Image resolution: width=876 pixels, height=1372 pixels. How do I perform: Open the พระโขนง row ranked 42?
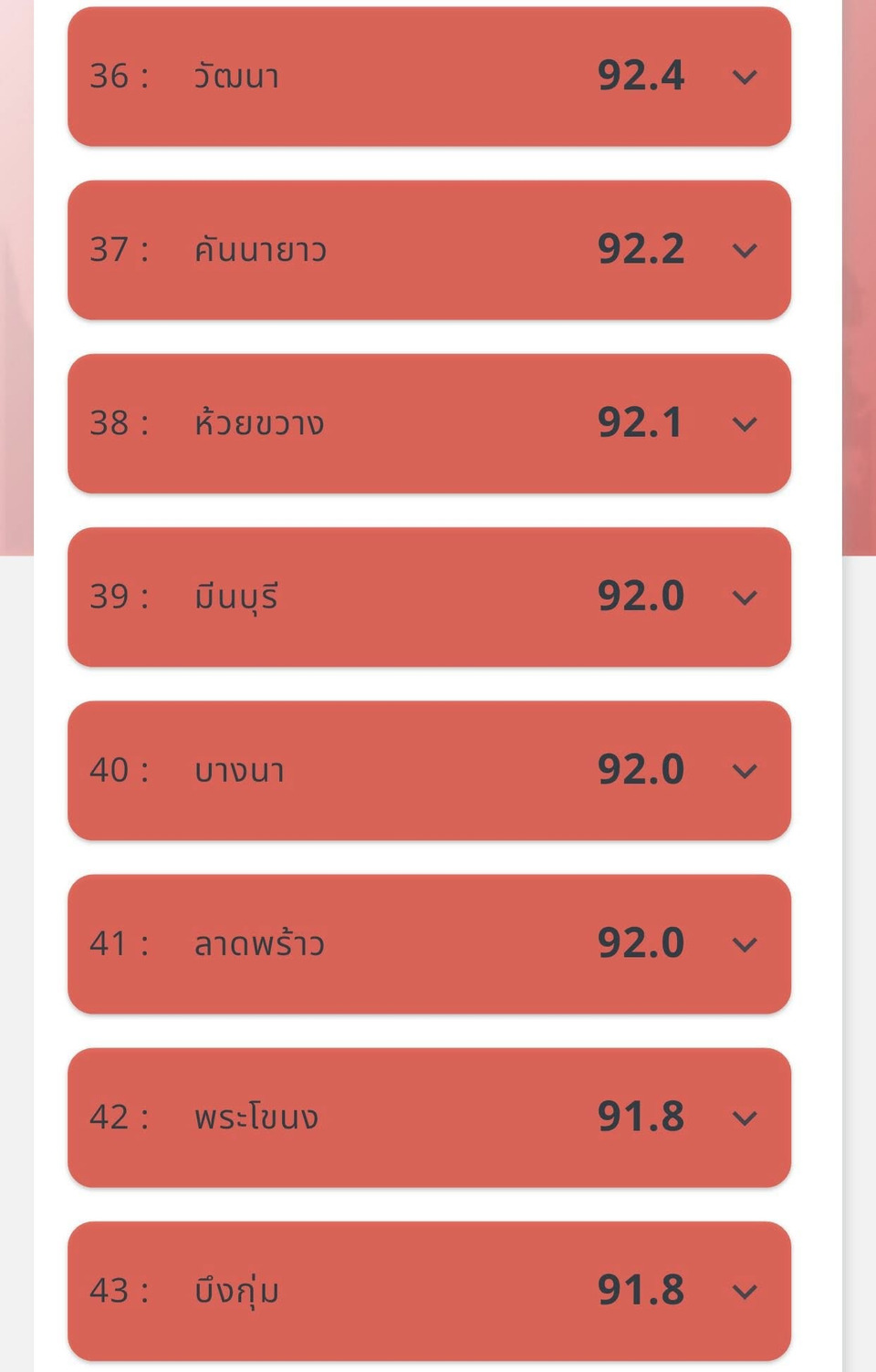[x=745, y=1118]
